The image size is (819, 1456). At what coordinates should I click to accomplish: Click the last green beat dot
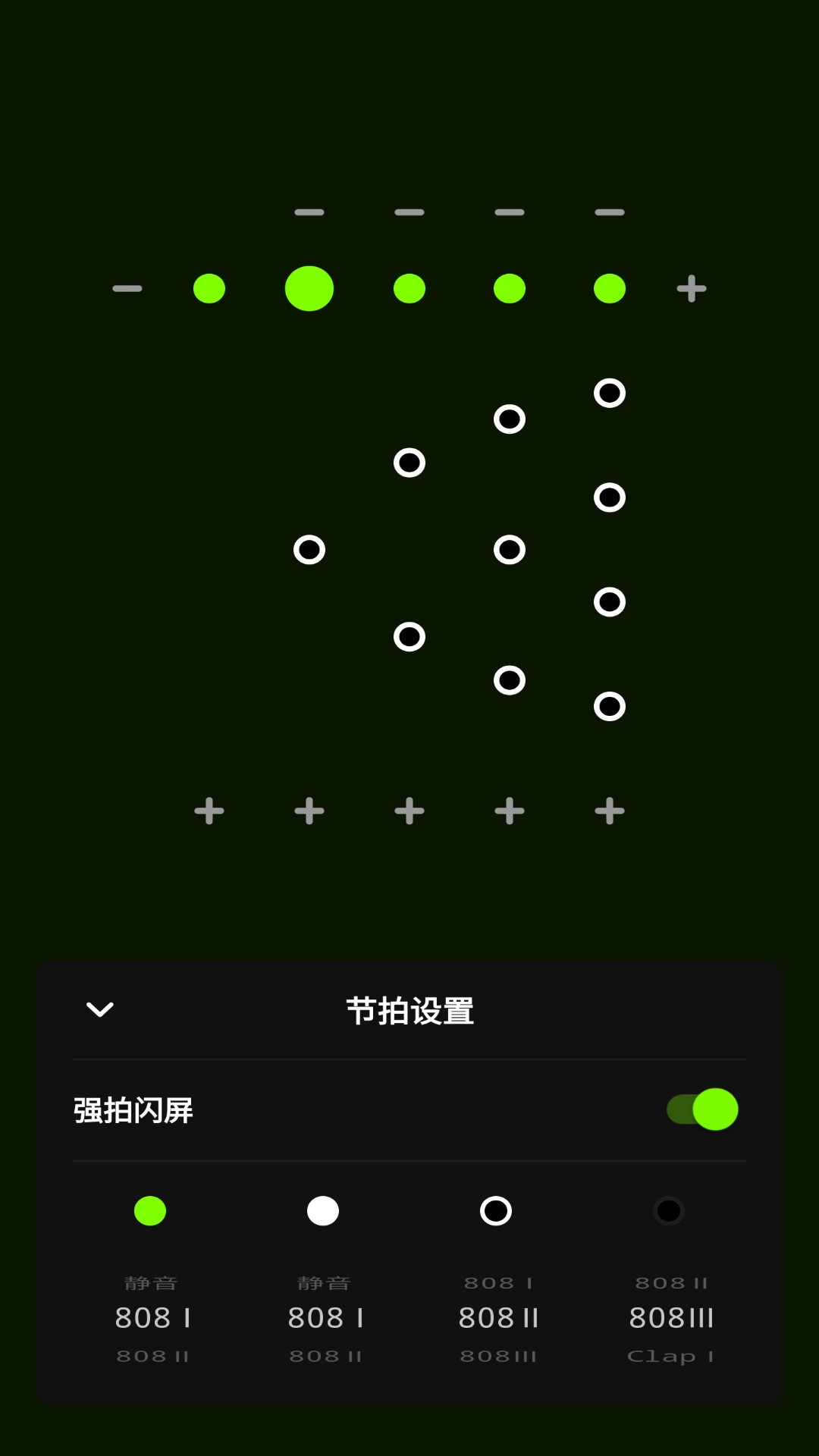click(x=609, y=287)
